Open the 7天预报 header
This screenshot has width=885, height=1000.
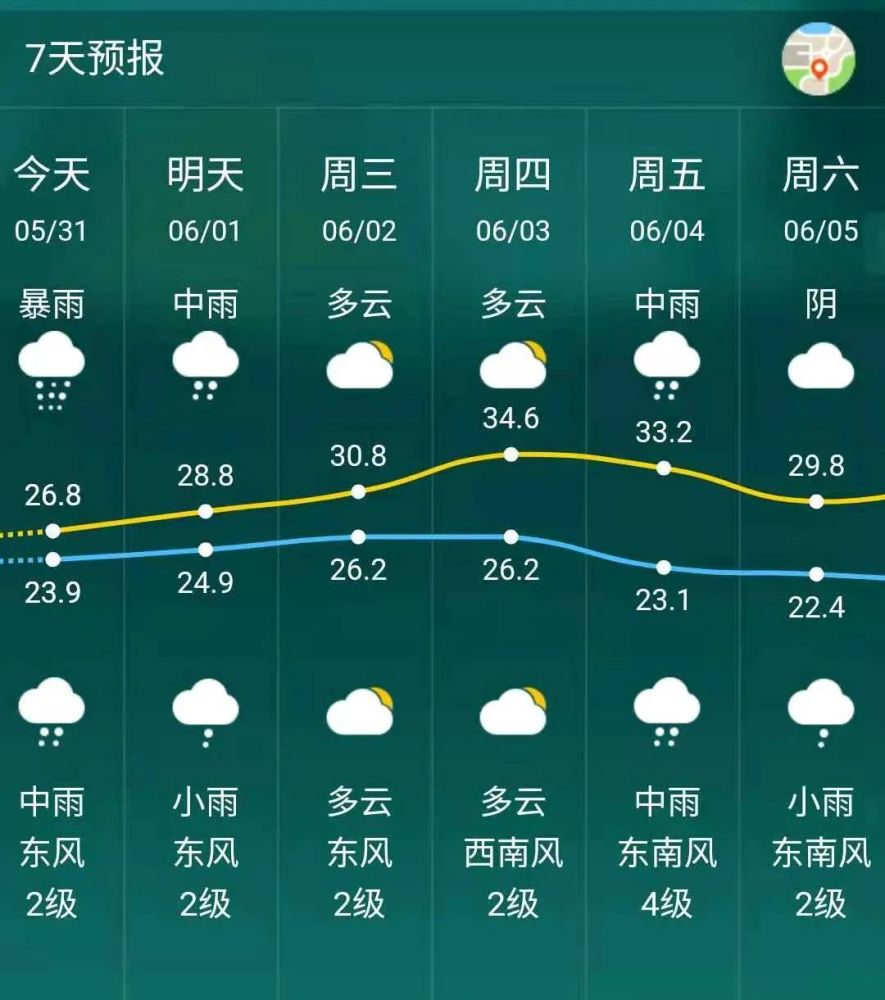coord(95,55)
